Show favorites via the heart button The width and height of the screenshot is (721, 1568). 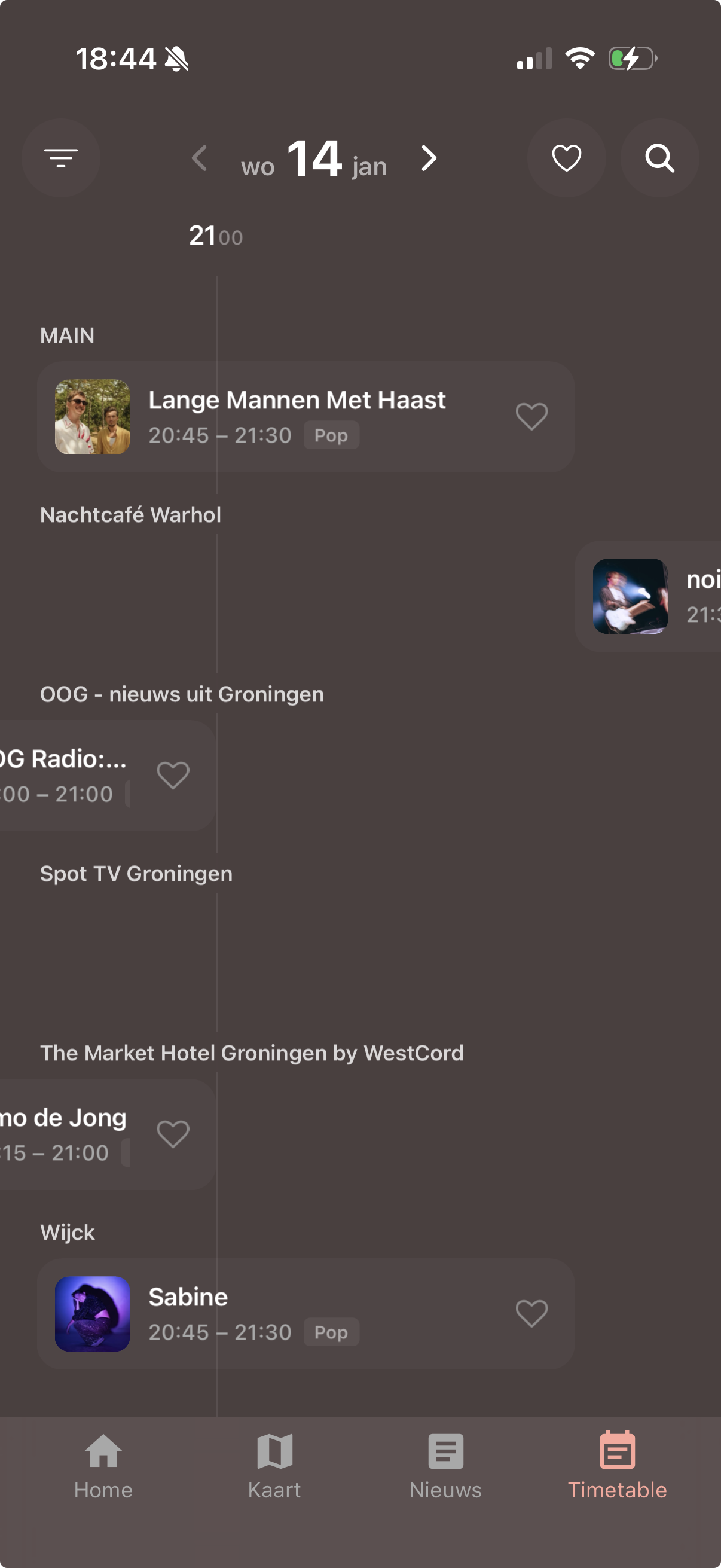click(566, 158)
